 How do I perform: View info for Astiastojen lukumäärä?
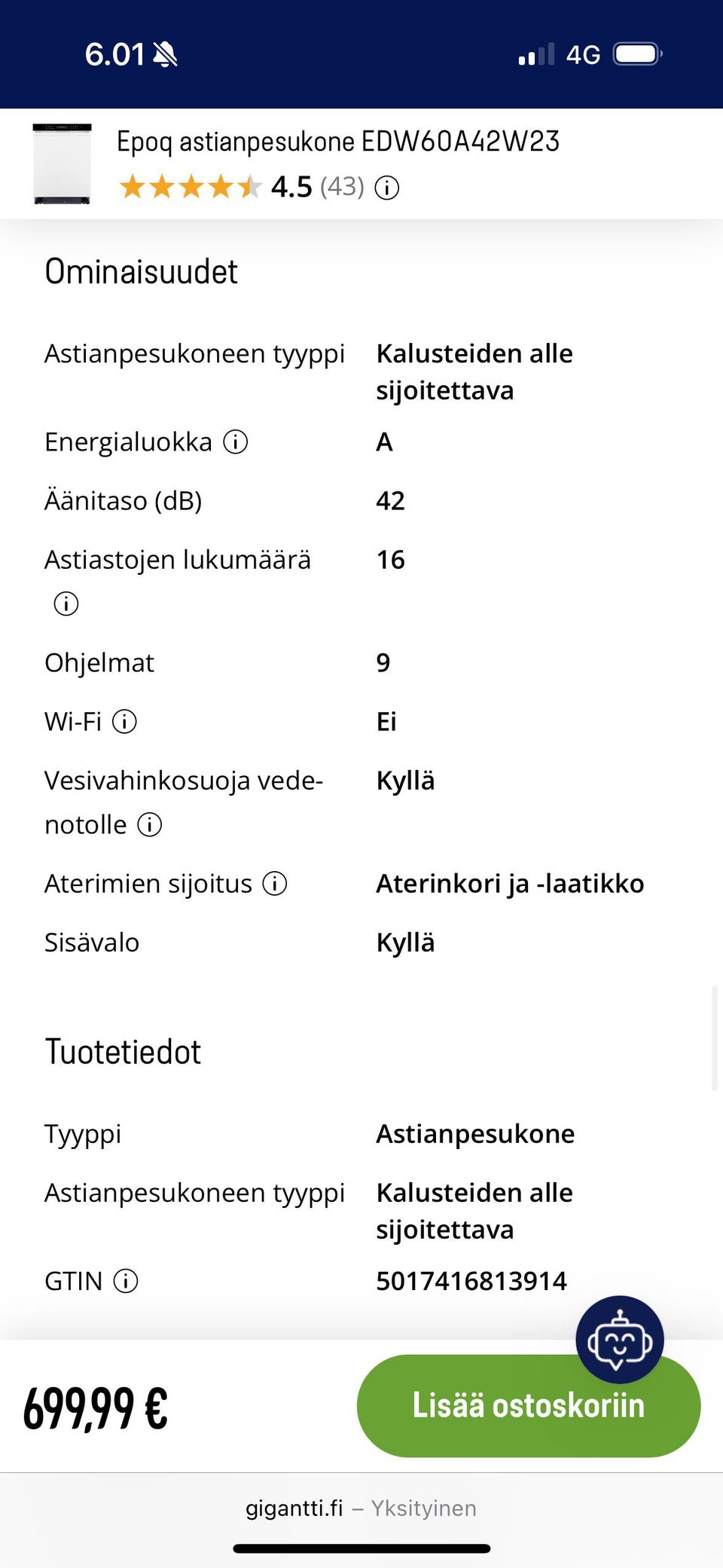click(66, 603)
